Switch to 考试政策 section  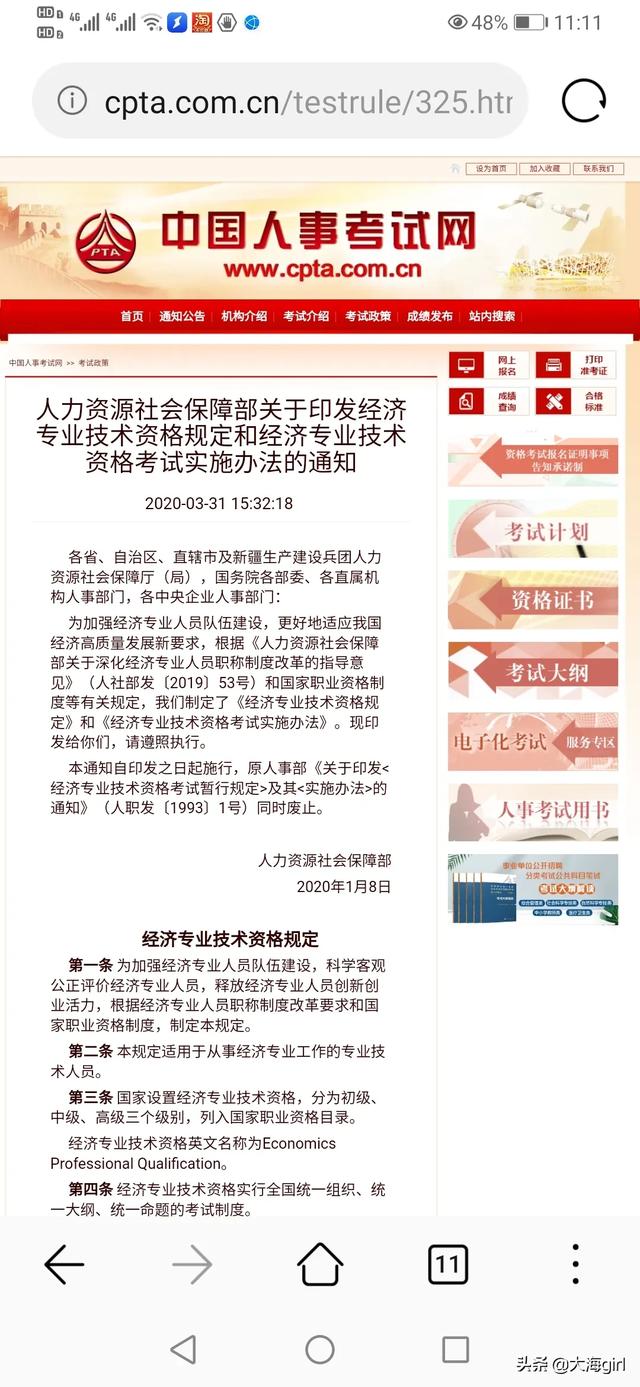(368, 316)
